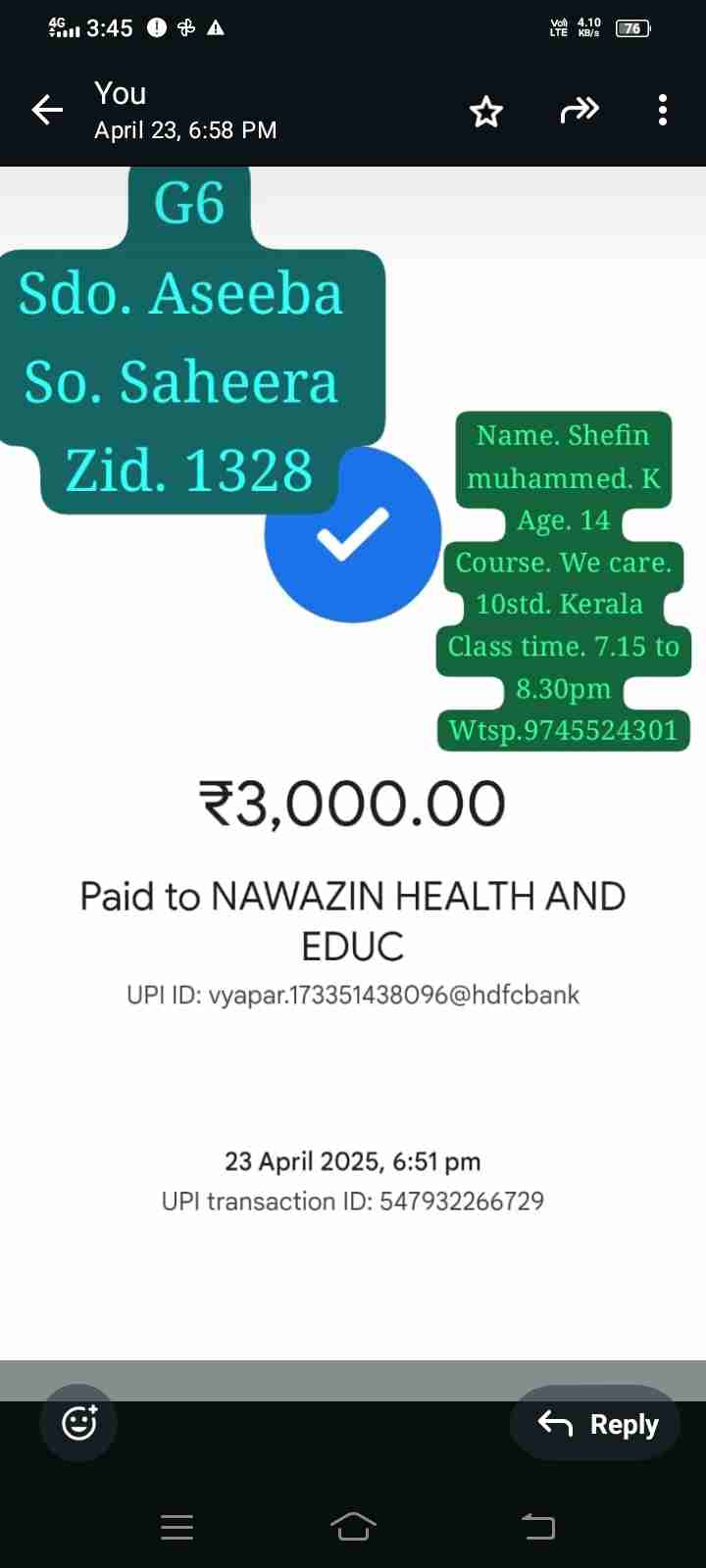The image size is (706, 1568).
Task: Add an emoji reaction
Action: (78, 1422)
